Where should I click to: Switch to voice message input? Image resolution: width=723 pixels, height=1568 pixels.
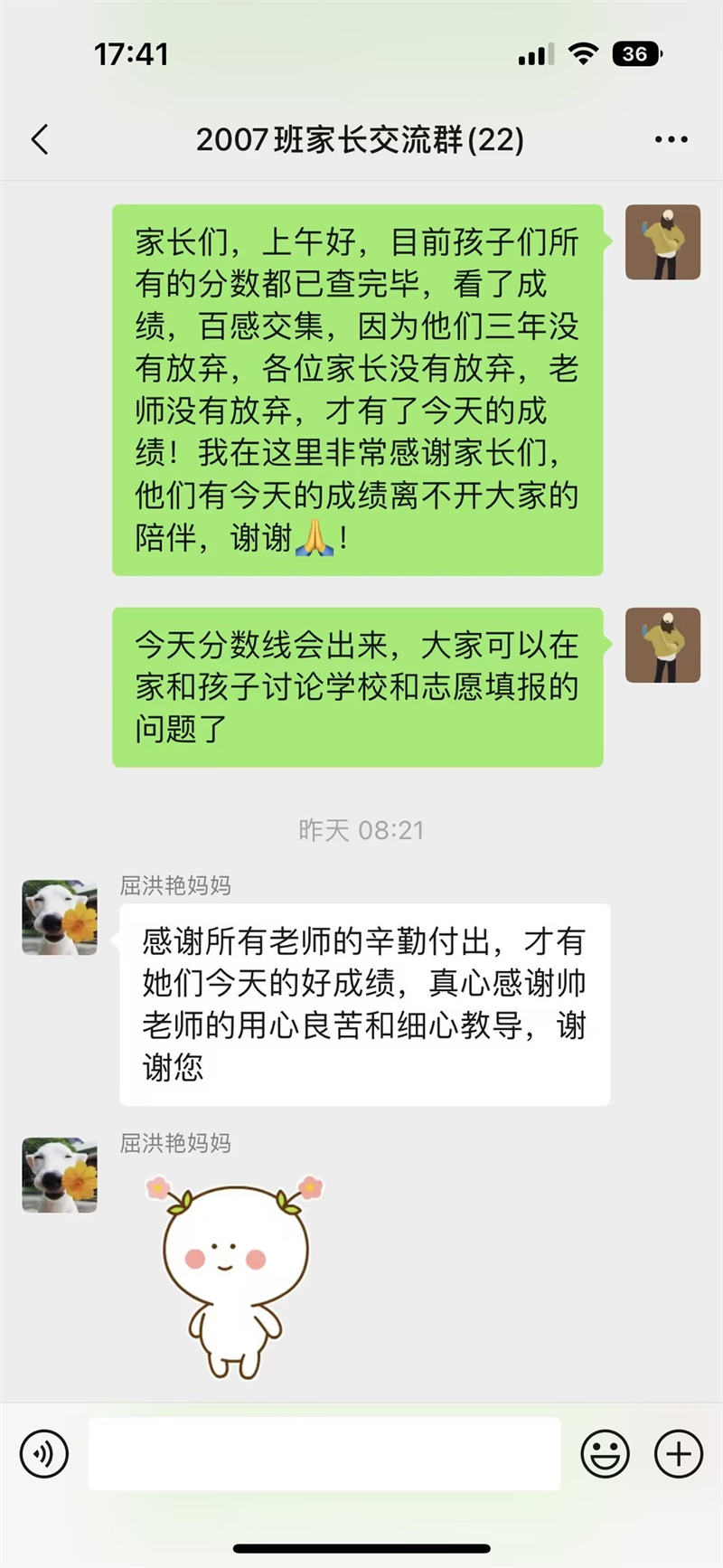tap(44, 1453)
